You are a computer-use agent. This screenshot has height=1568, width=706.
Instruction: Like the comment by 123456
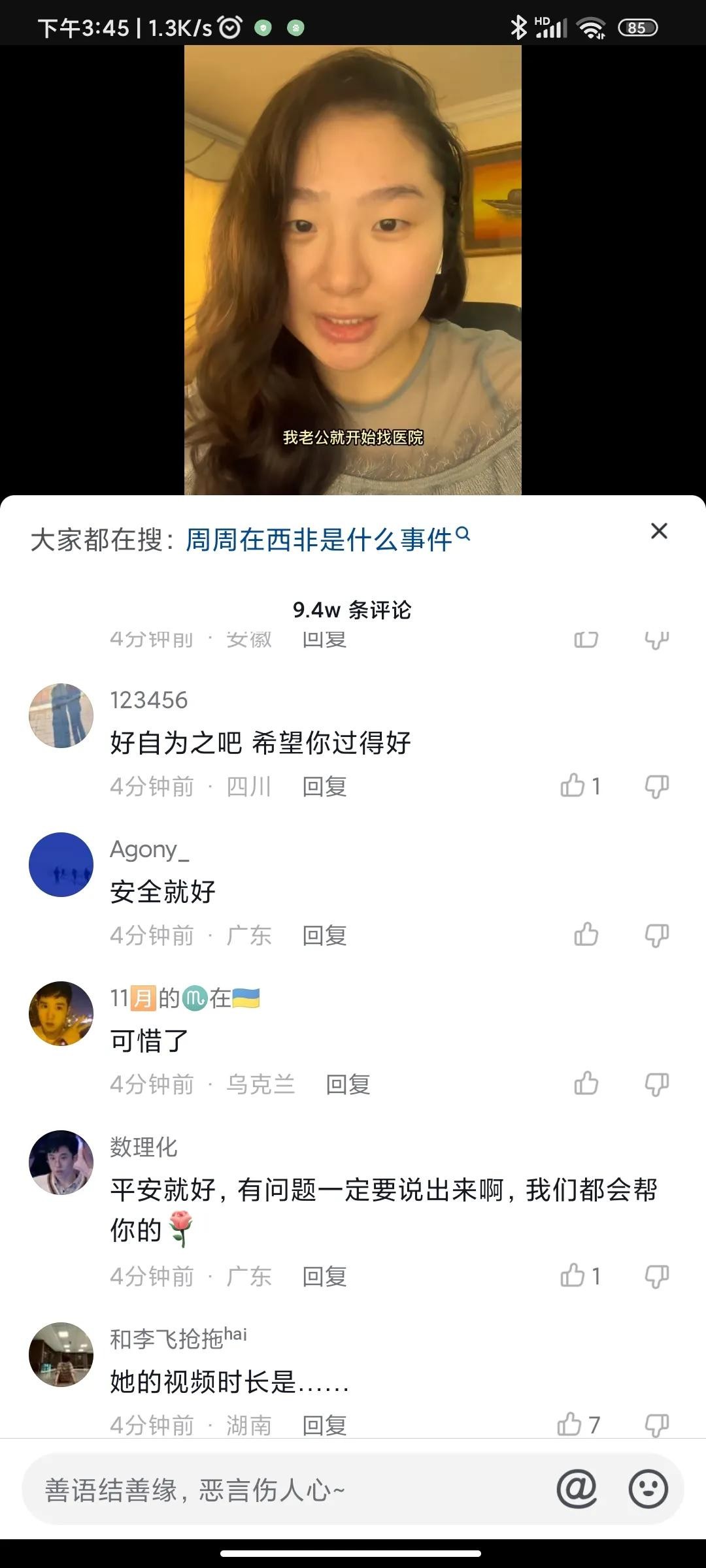click(573, 786)
